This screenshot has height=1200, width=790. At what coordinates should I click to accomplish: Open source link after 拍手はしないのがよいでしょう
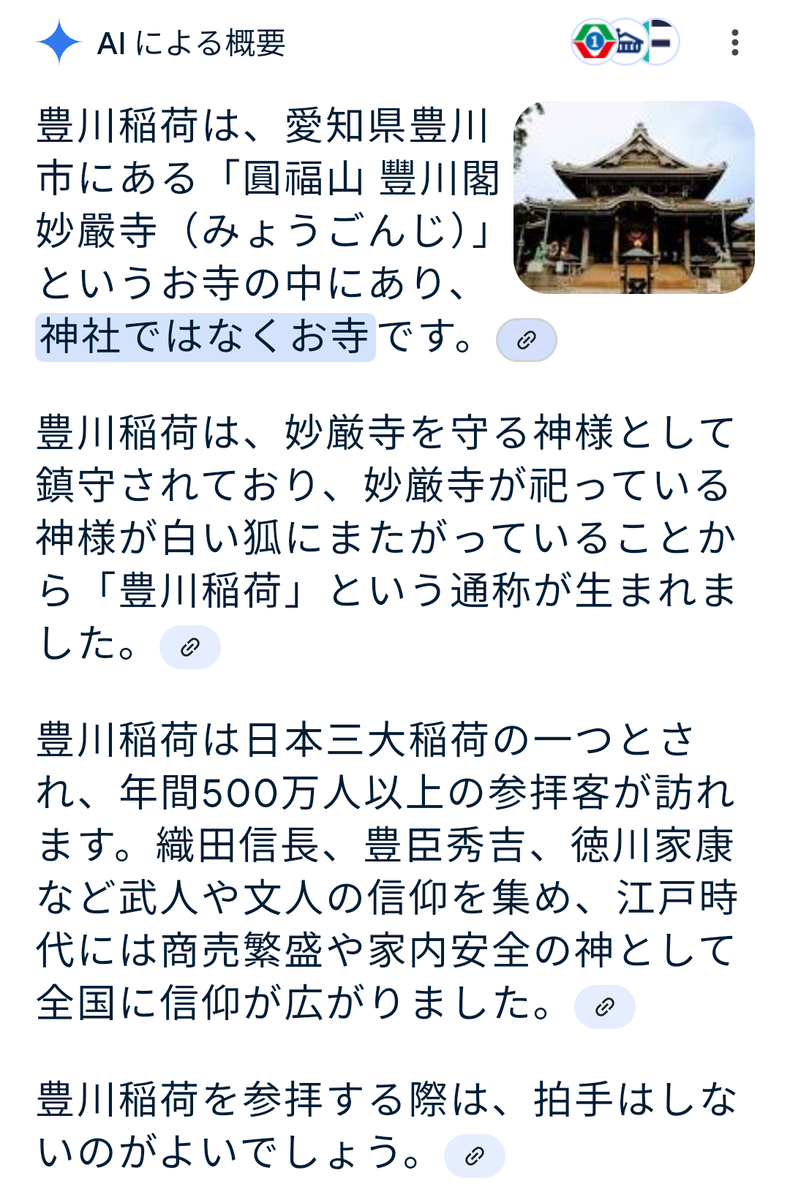coord(474,1157)
